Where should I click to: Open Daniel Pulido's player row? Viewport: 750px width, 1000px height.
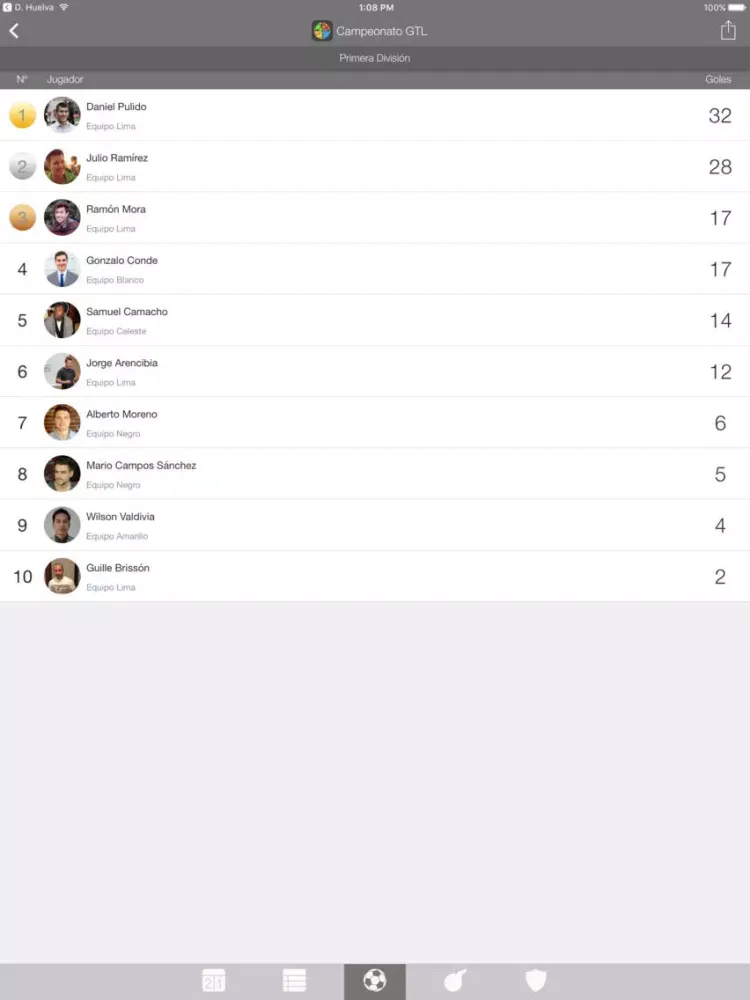[375, 115]
